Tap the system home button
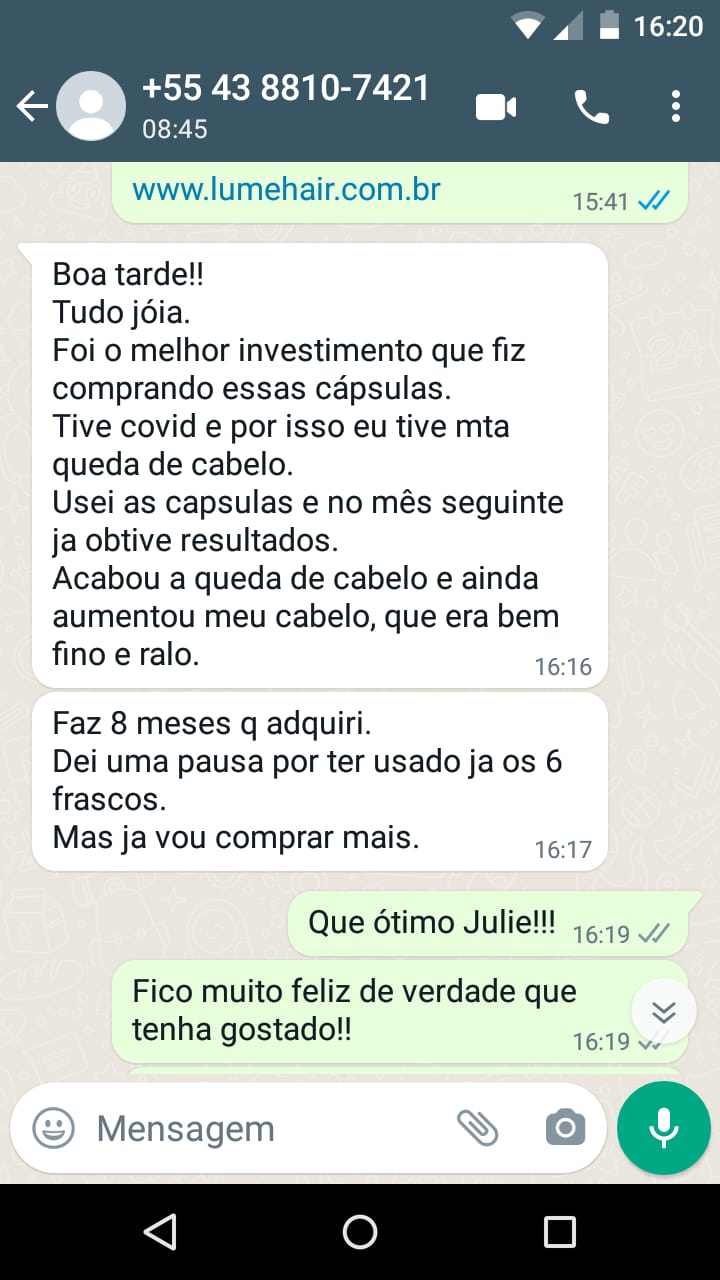This screenshot has width=720, height=1280. click(x=360, y=1232)
